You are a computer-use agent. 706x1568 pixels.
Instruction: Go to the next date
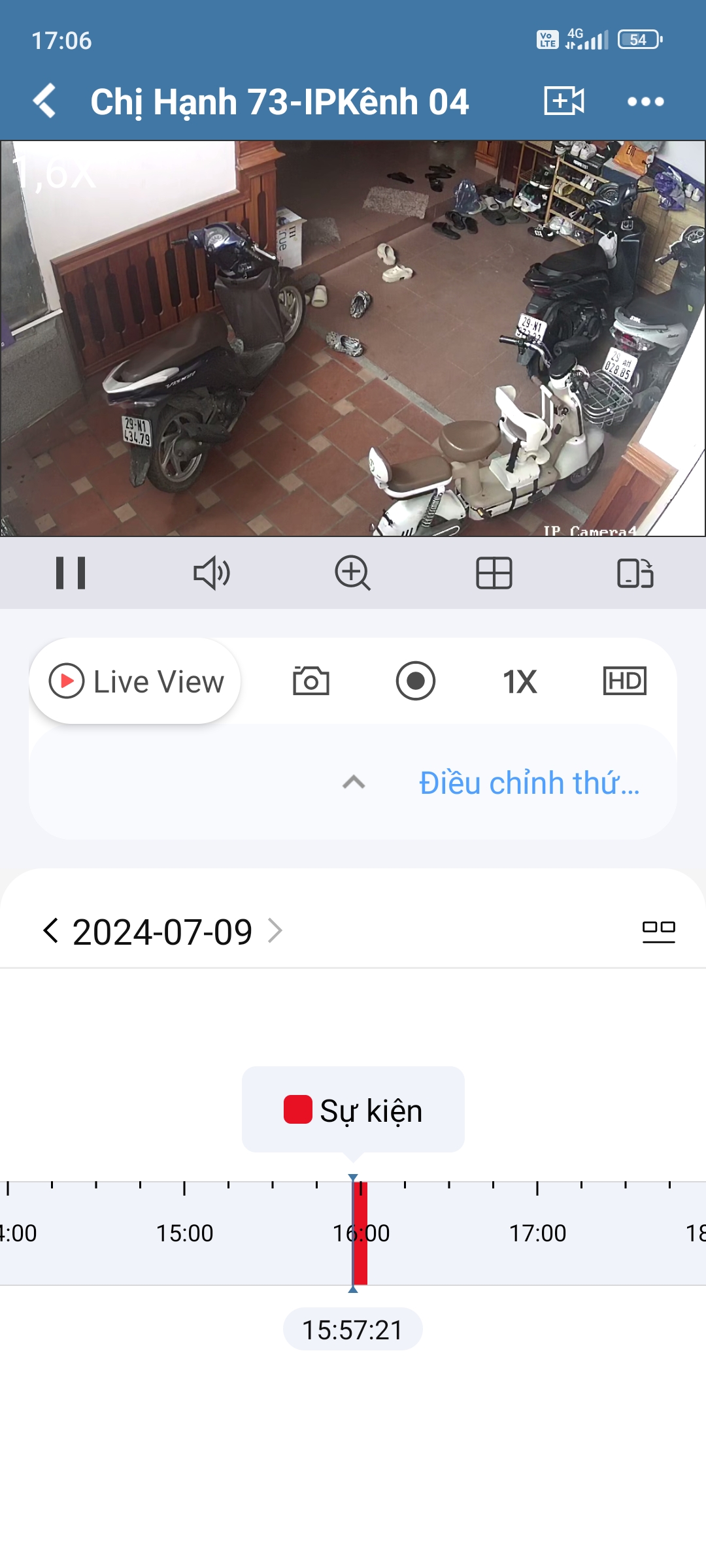tap(275, 930)
